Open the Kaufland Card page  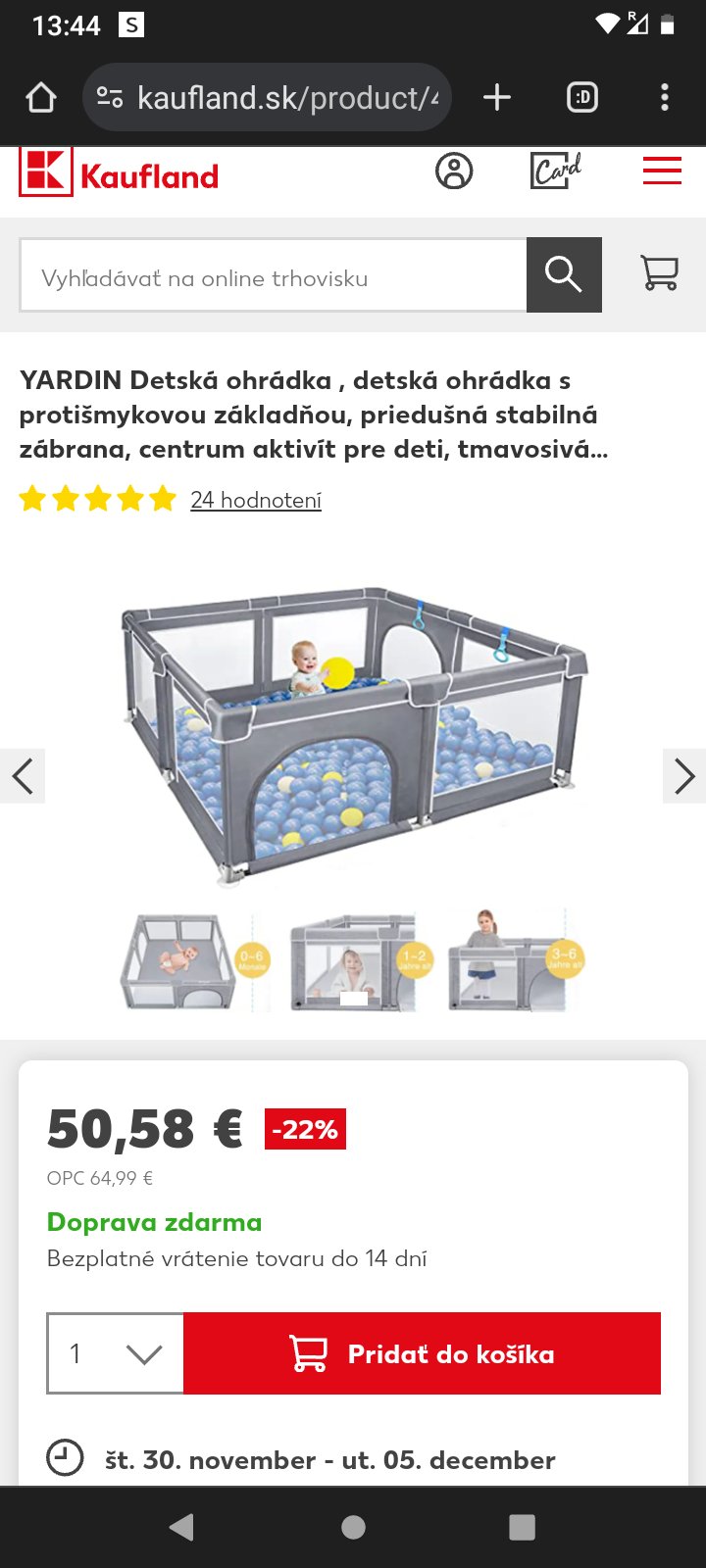[555, 171]
